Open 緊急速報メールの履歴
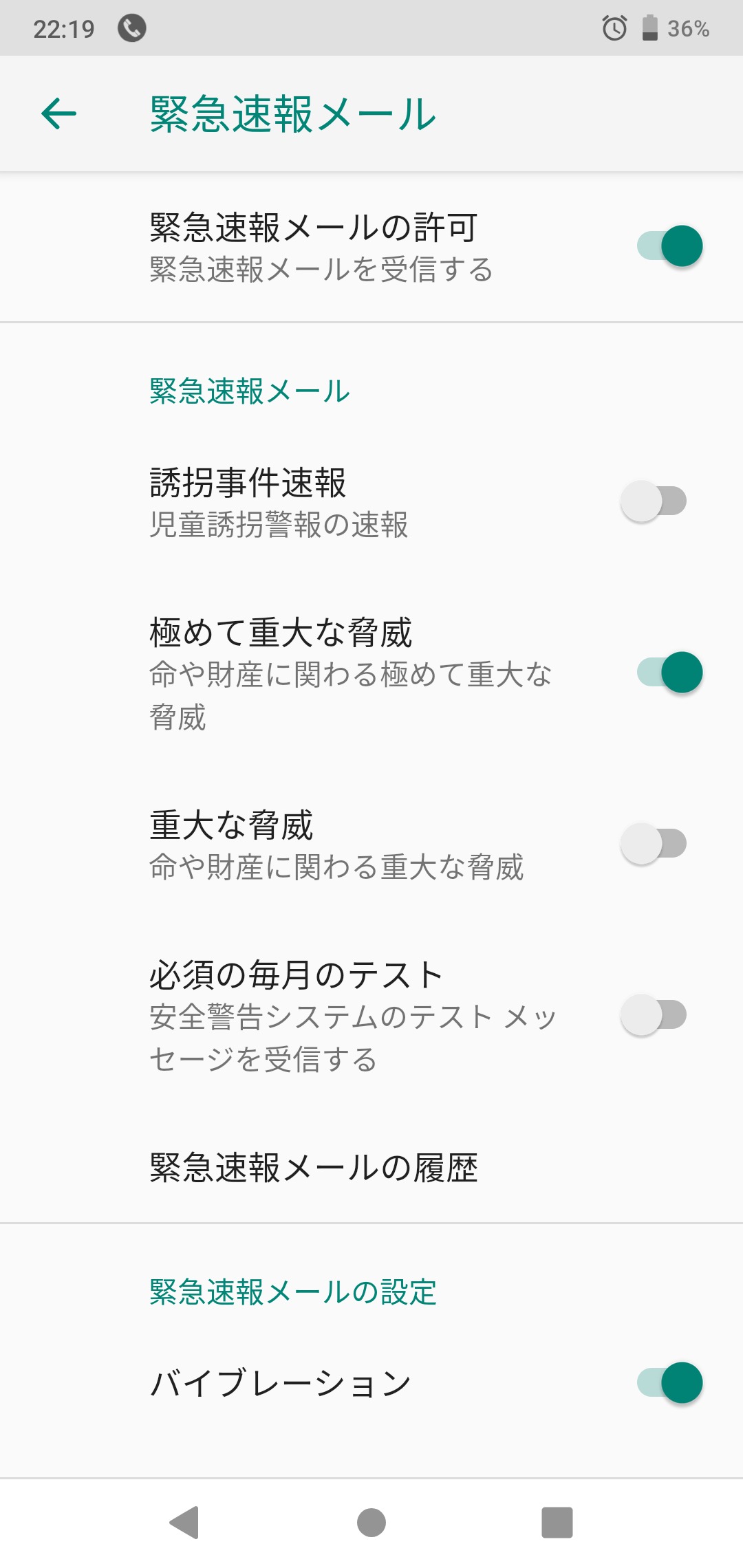Image resolution: width=743 pixels, height=1568 pixels. tap(314, 1168)
